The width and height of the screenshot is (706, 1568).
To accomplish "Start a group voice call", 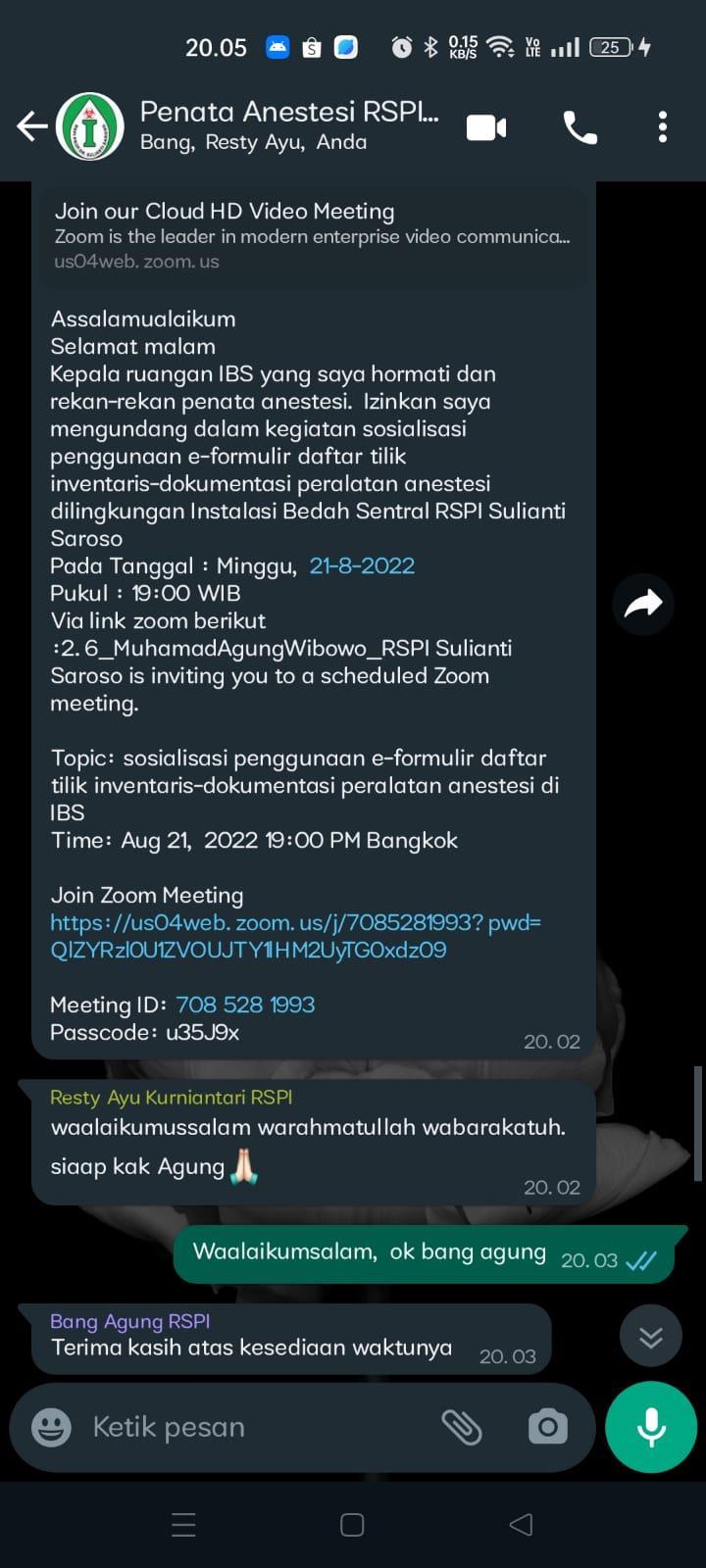I will 580,127.
